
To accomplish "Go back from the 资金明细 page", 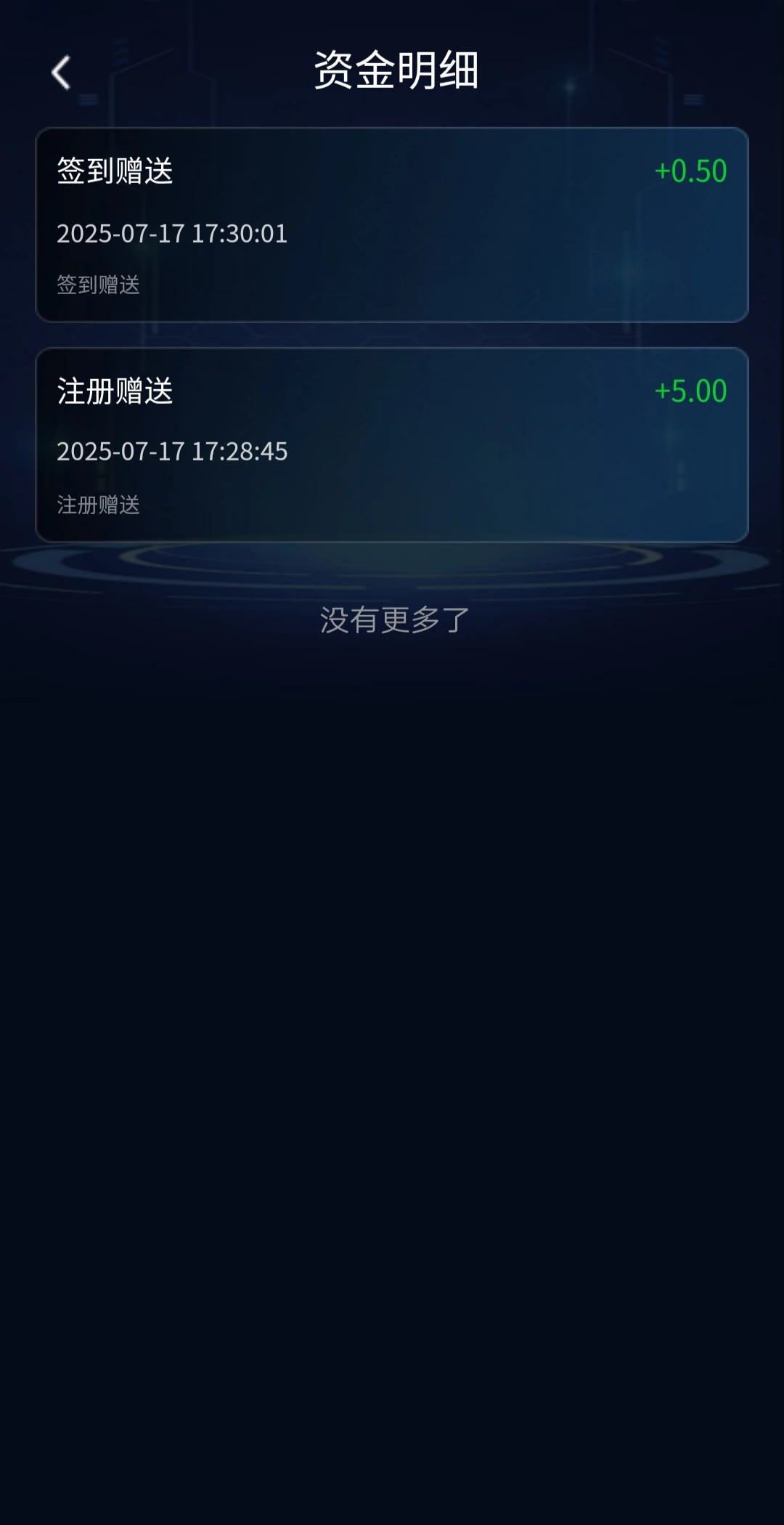I will [62, 73].
